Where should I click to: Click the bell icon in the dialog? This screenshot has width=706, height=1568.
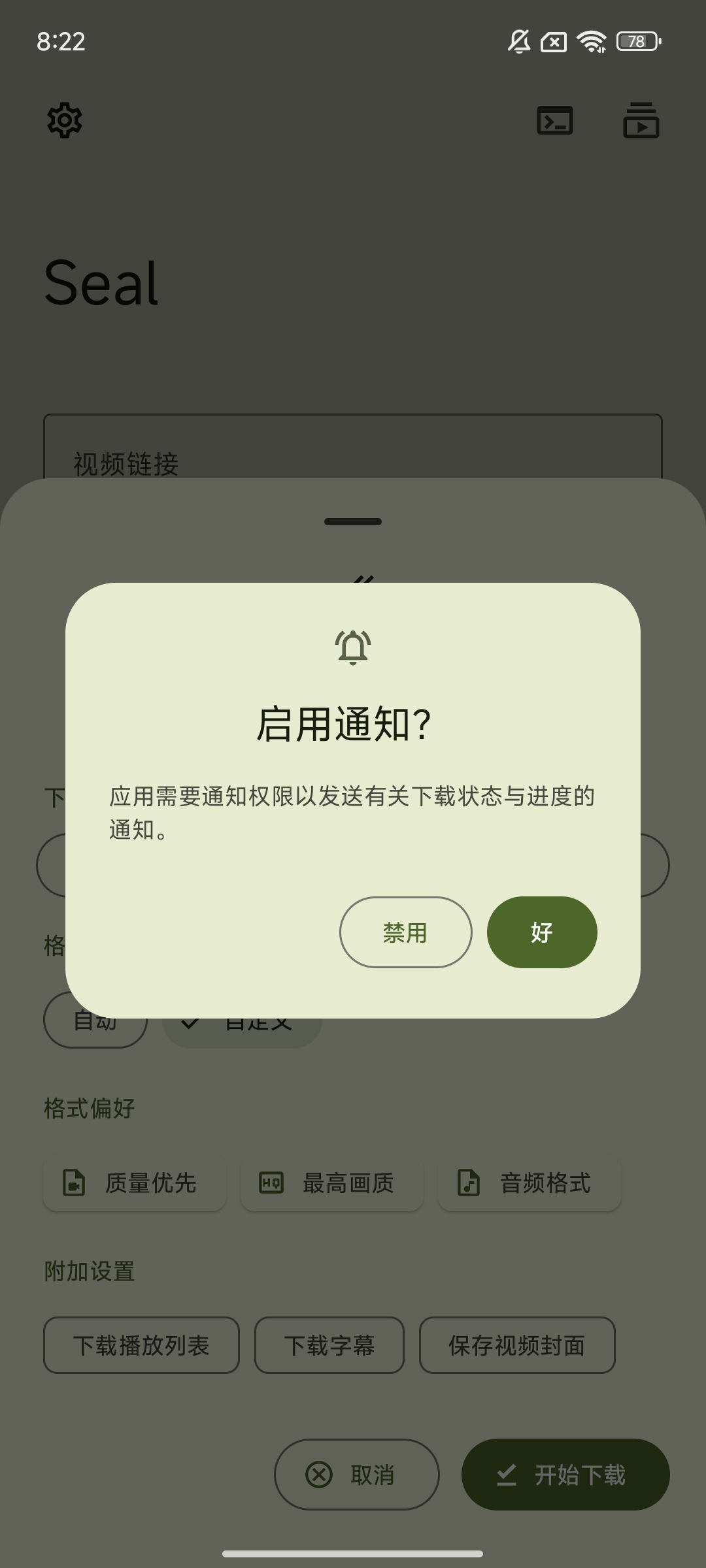pos(353,648)
